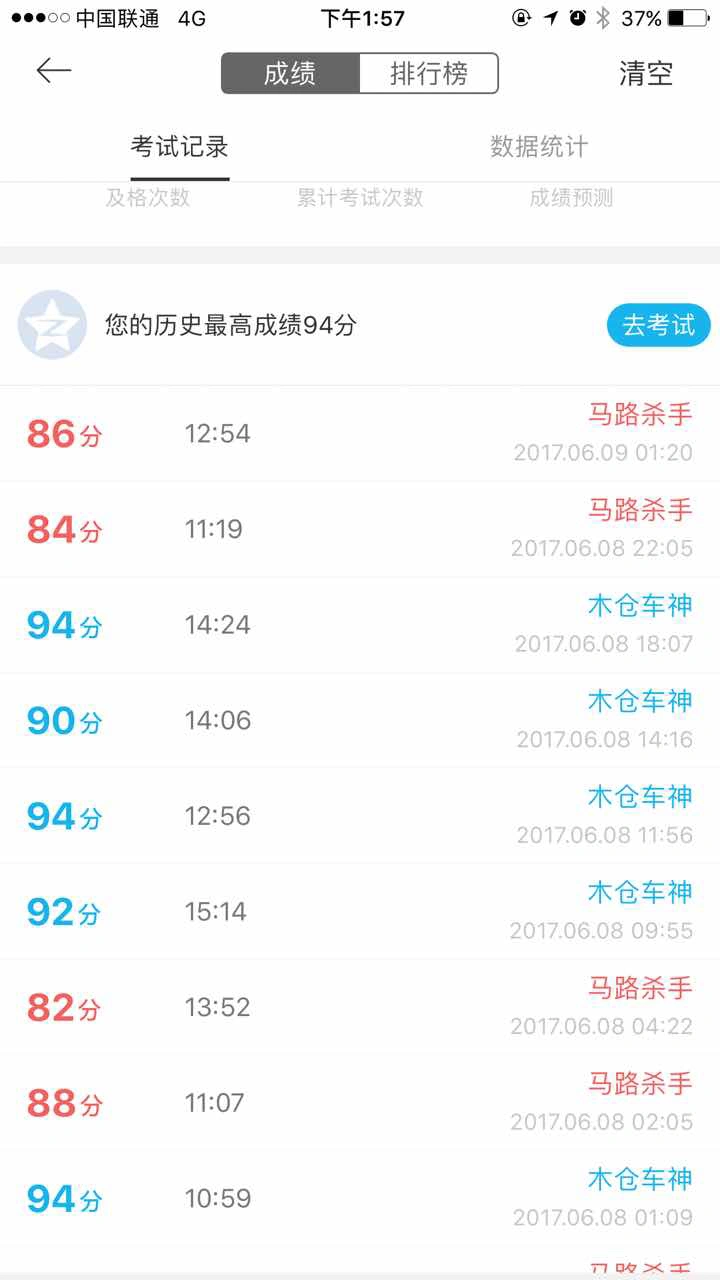This screenshot has width=720, height=1280.
Task: Tap 清空 to clear records
Action: pyautogui.click(x=646, y=74)
